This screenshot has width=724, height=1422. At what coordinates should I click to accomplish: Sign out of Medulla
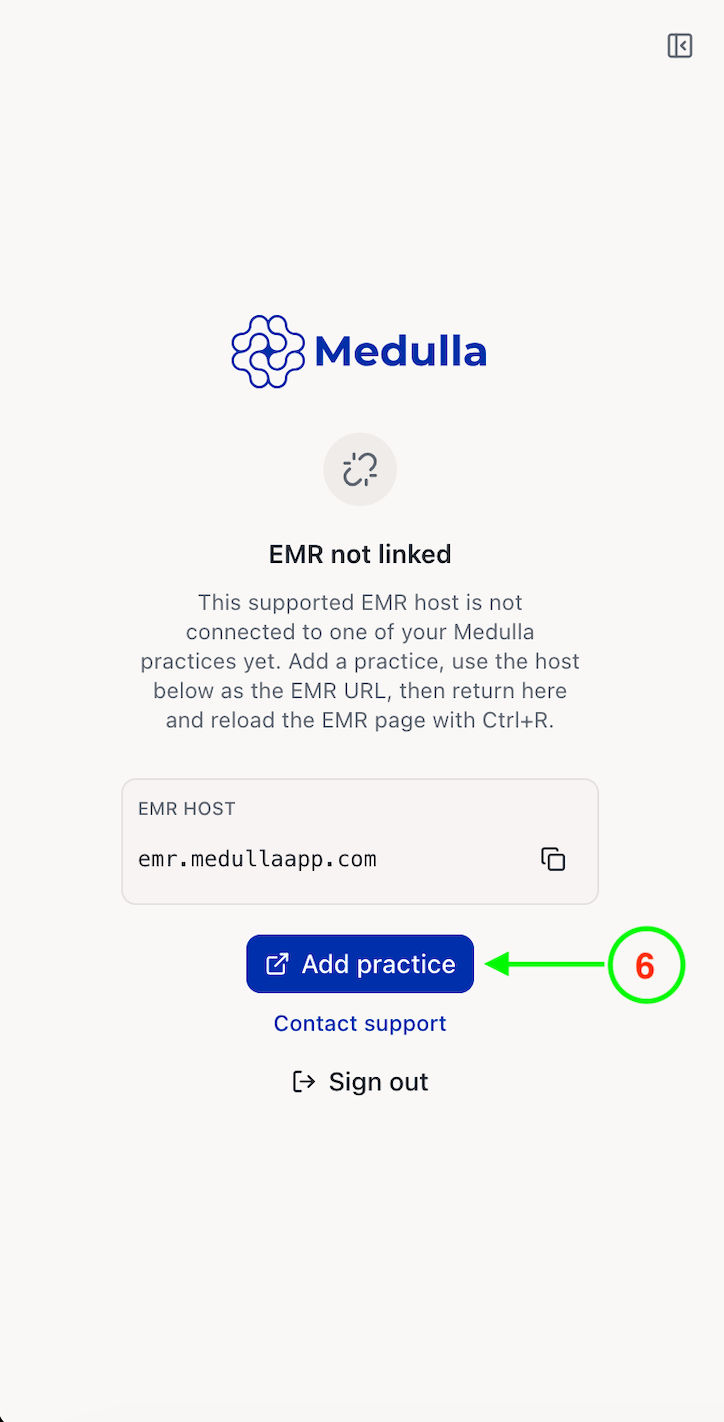(360, 1081)
